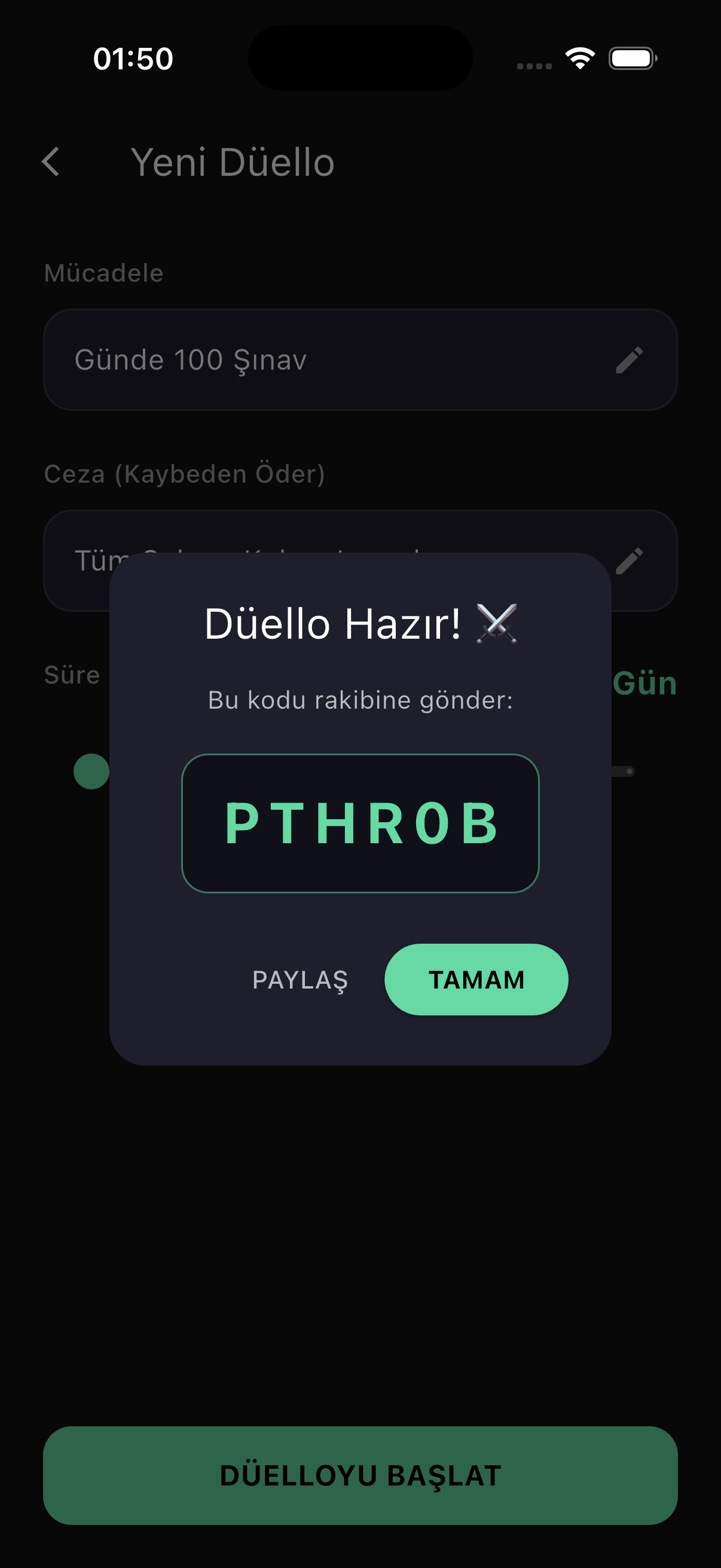Tap the DÜELLOYU BAŞLAT button

coord(360,1475)
